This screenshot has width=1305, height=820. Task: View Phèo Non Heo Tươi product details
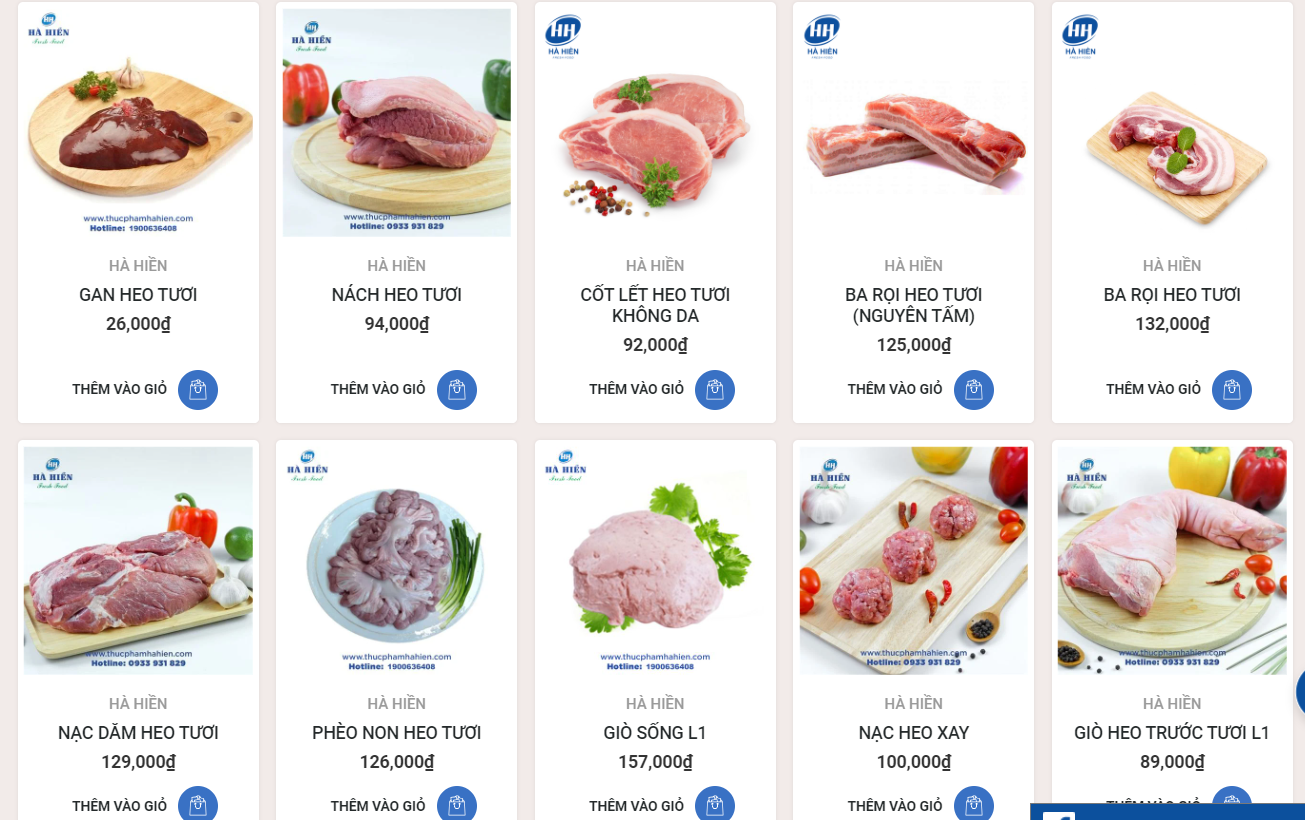(396, 733)
